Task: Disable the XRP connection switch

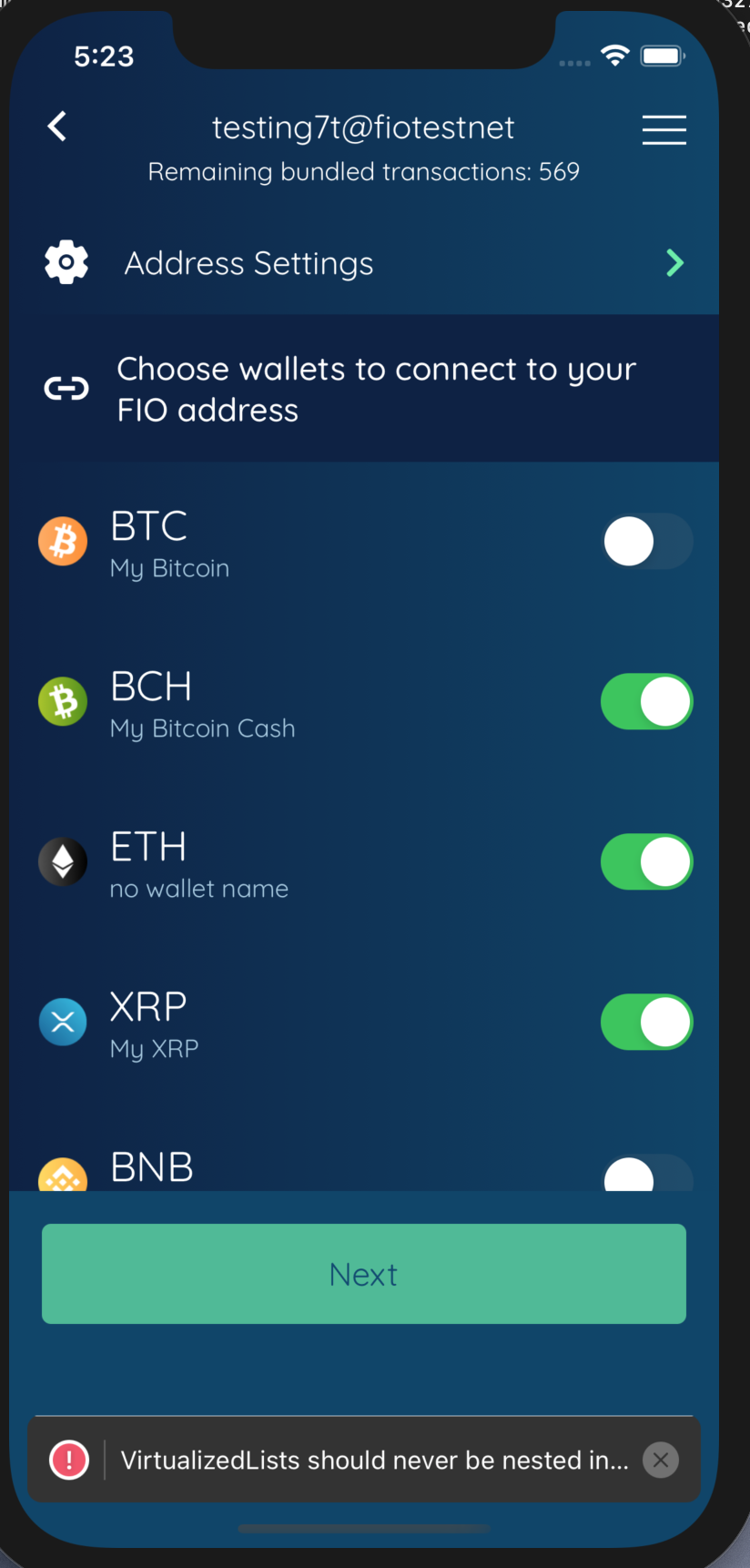Action: coord(647,1022)
